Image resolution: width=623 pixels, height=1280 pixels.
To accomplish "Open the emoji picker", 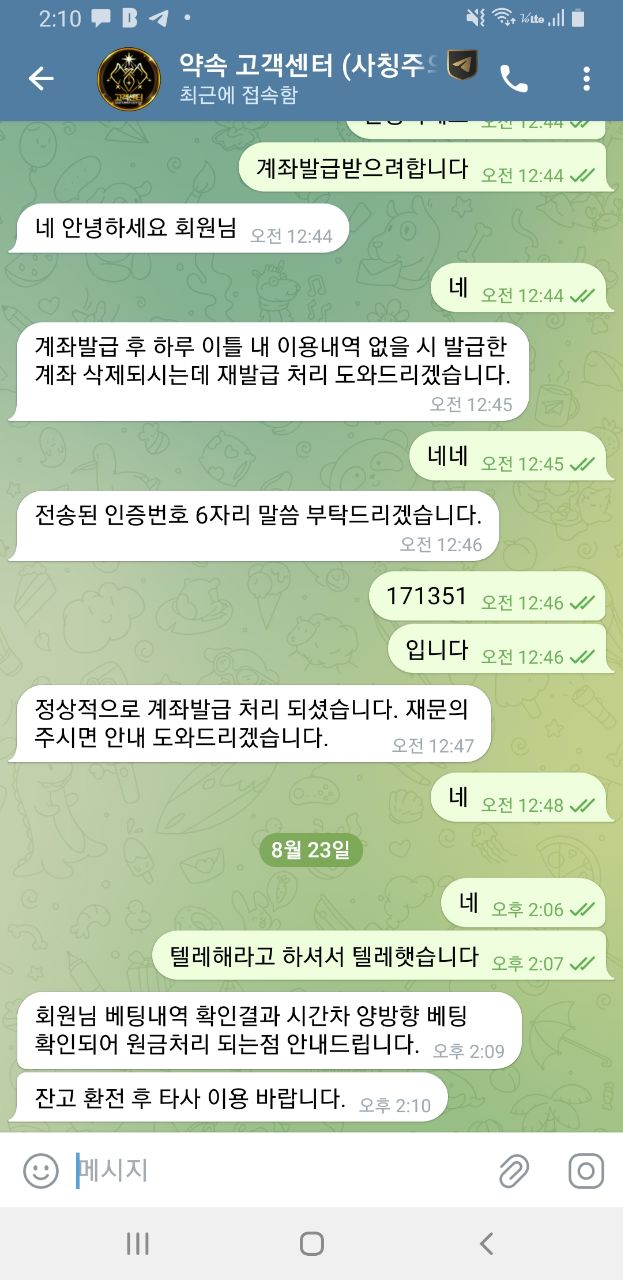I will click(x=41, y=1170).
